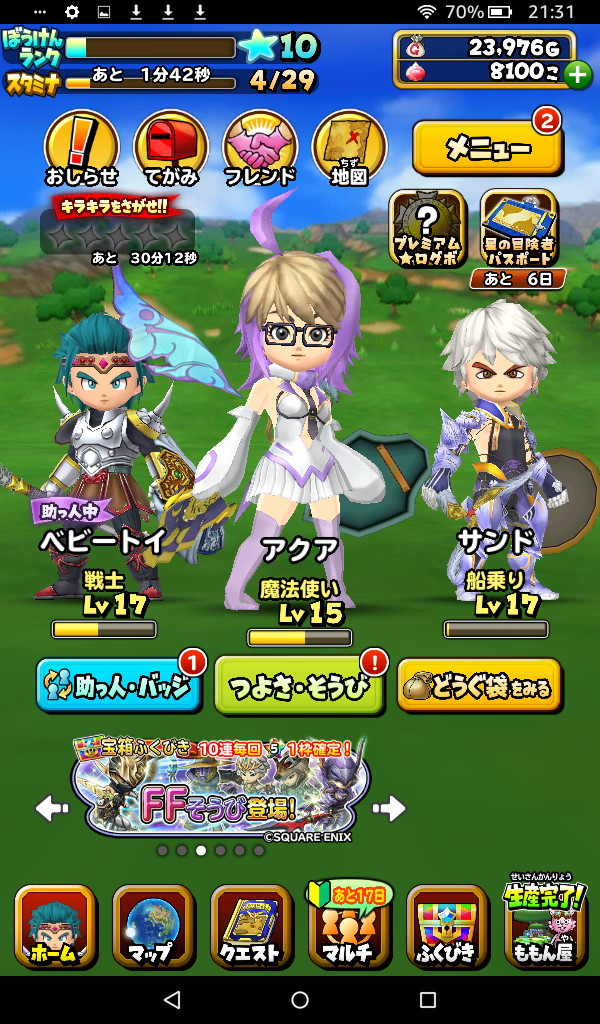The height and width of the screenshot is (1024, 600).
Task: Open the おしらせ notices icon
Action: click(x=81, y=150)
